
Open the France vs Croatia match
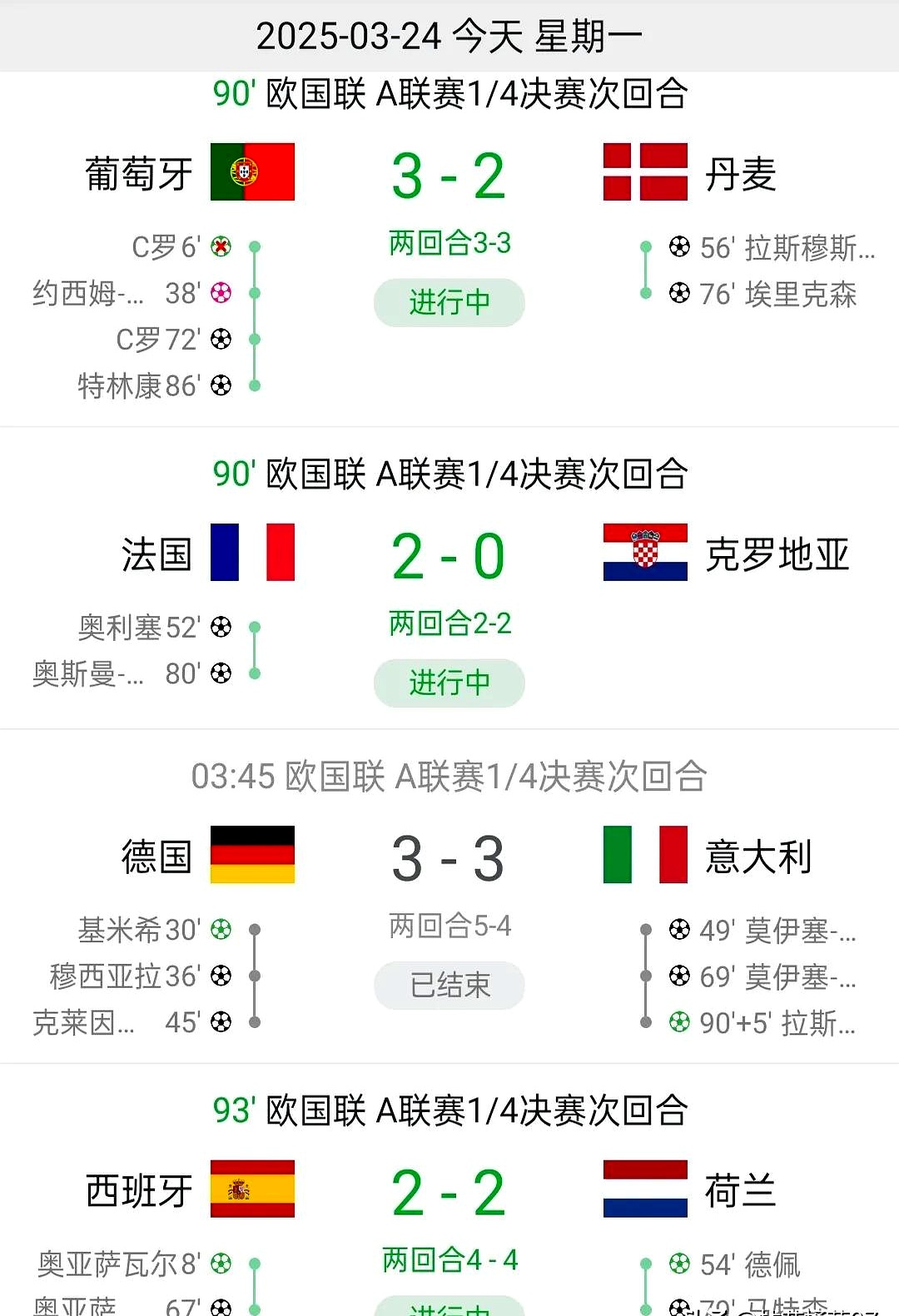[449, 556]
